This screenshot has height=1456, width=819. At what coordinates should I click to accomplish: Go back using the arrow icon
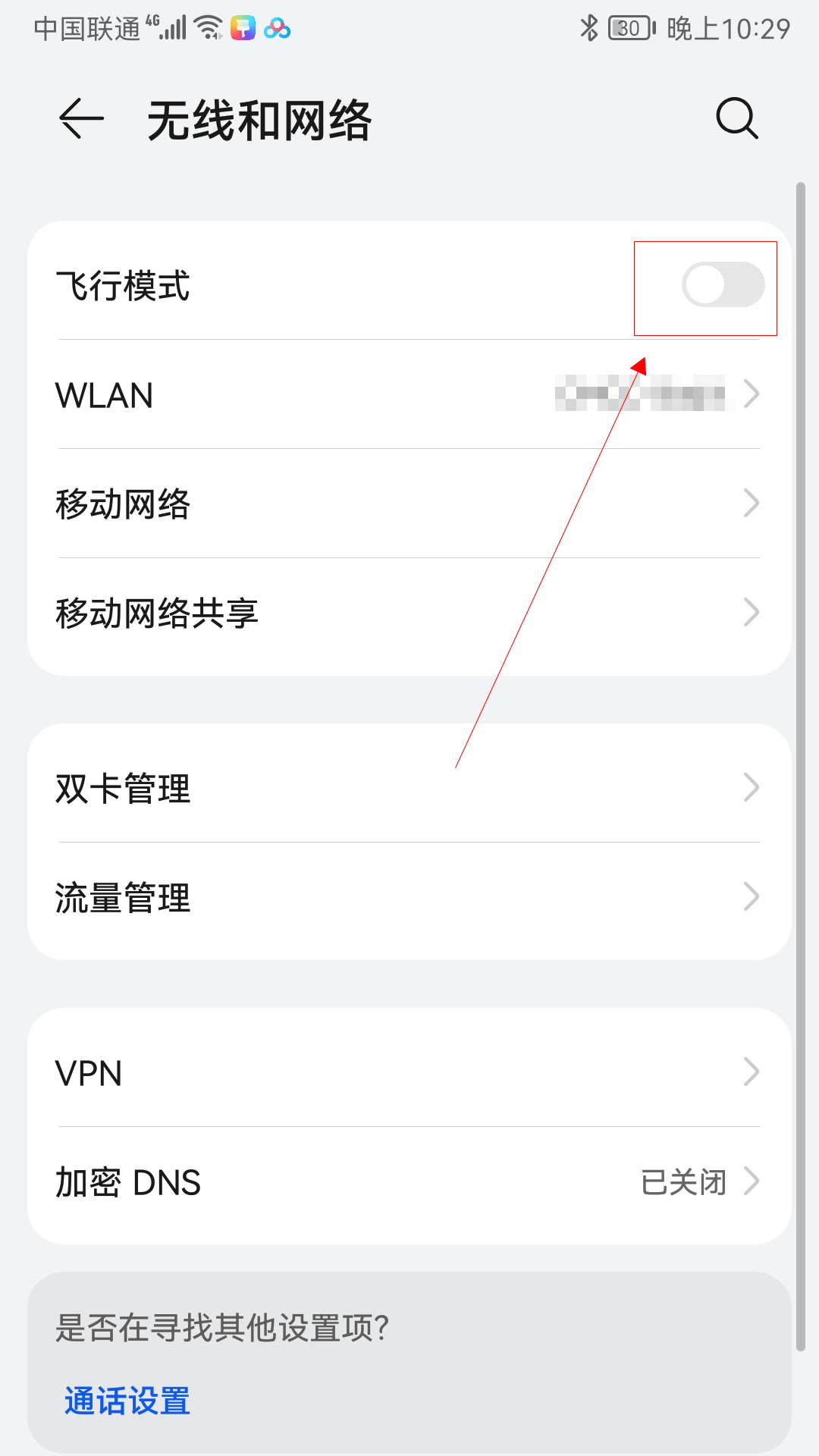point(81,119)
